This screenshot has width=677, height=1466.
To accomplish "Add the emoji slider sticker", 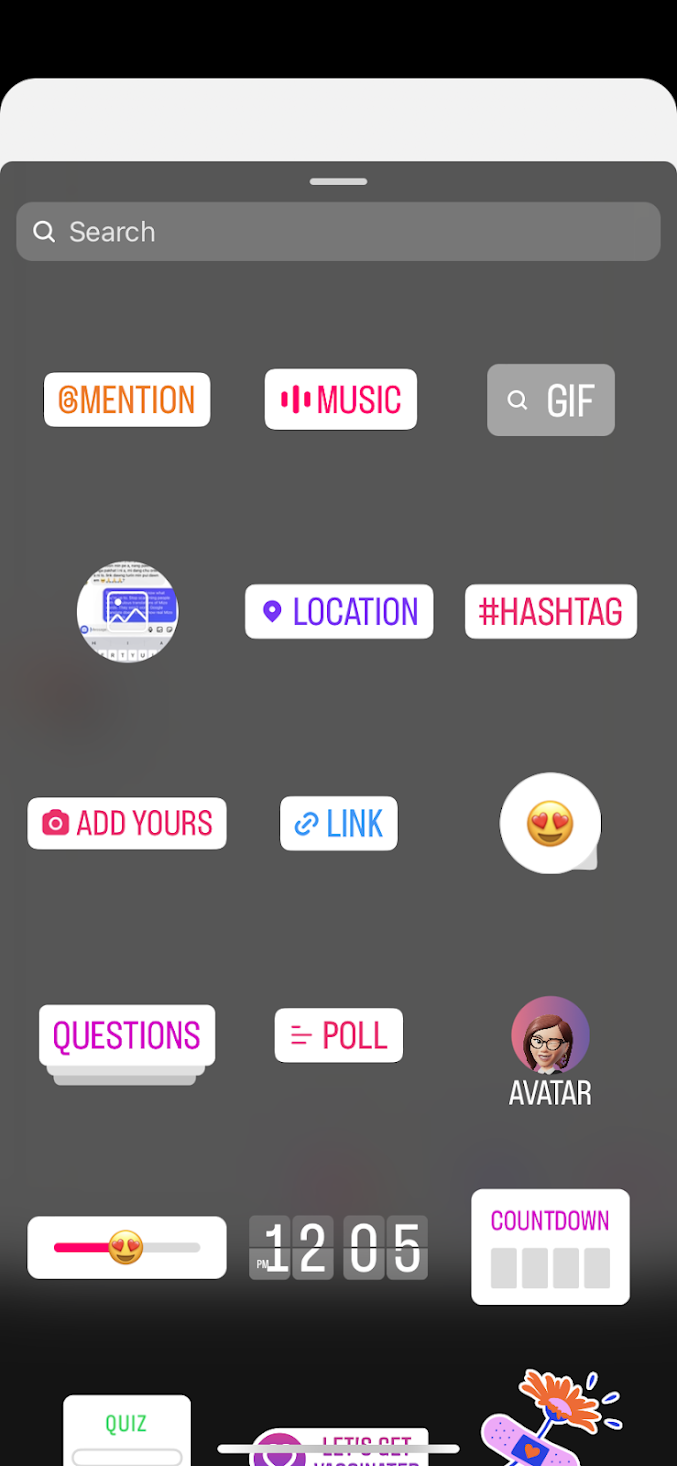I will point(127,1247).
